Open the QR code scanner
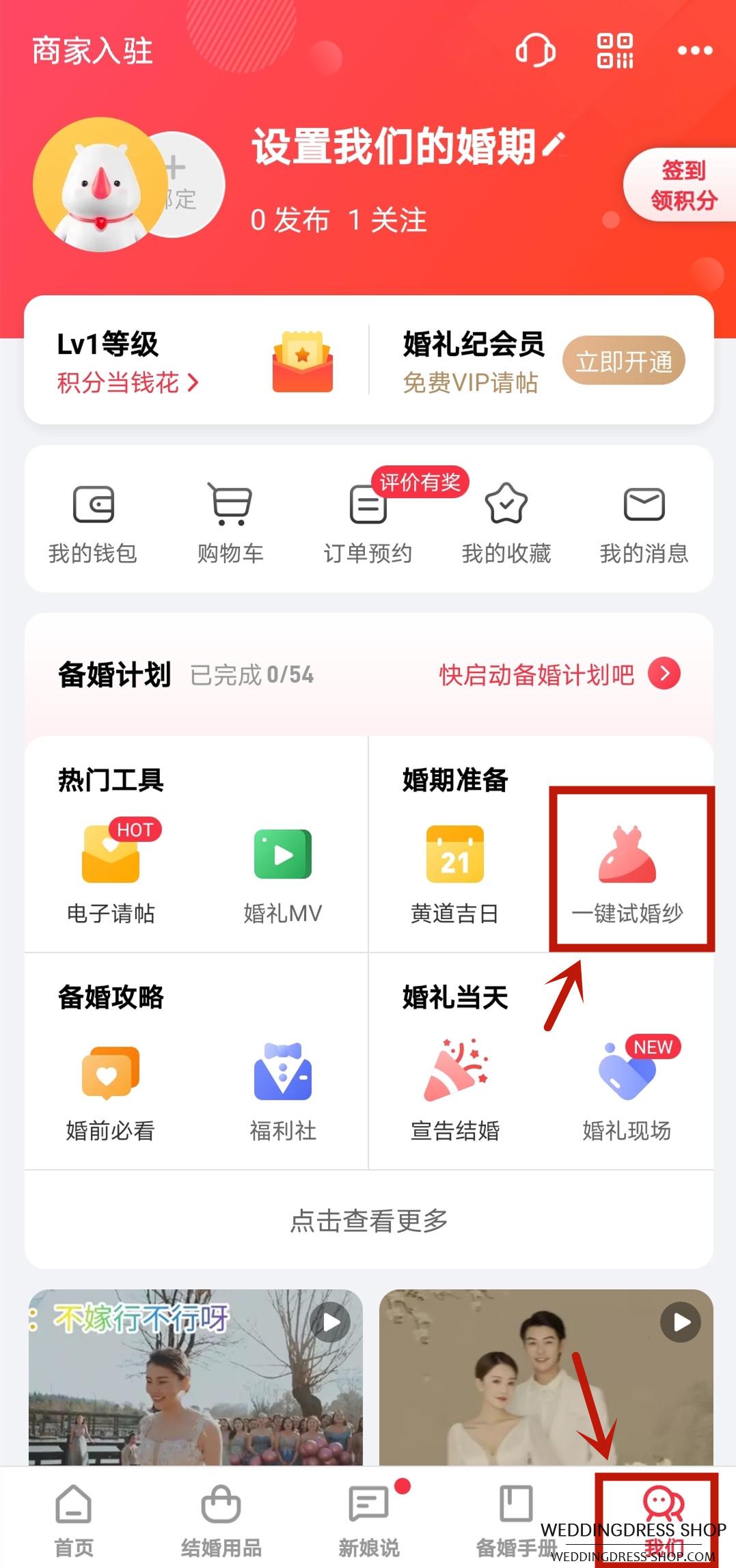Screen dimensions: 736x1568 [x=614, y=51]
